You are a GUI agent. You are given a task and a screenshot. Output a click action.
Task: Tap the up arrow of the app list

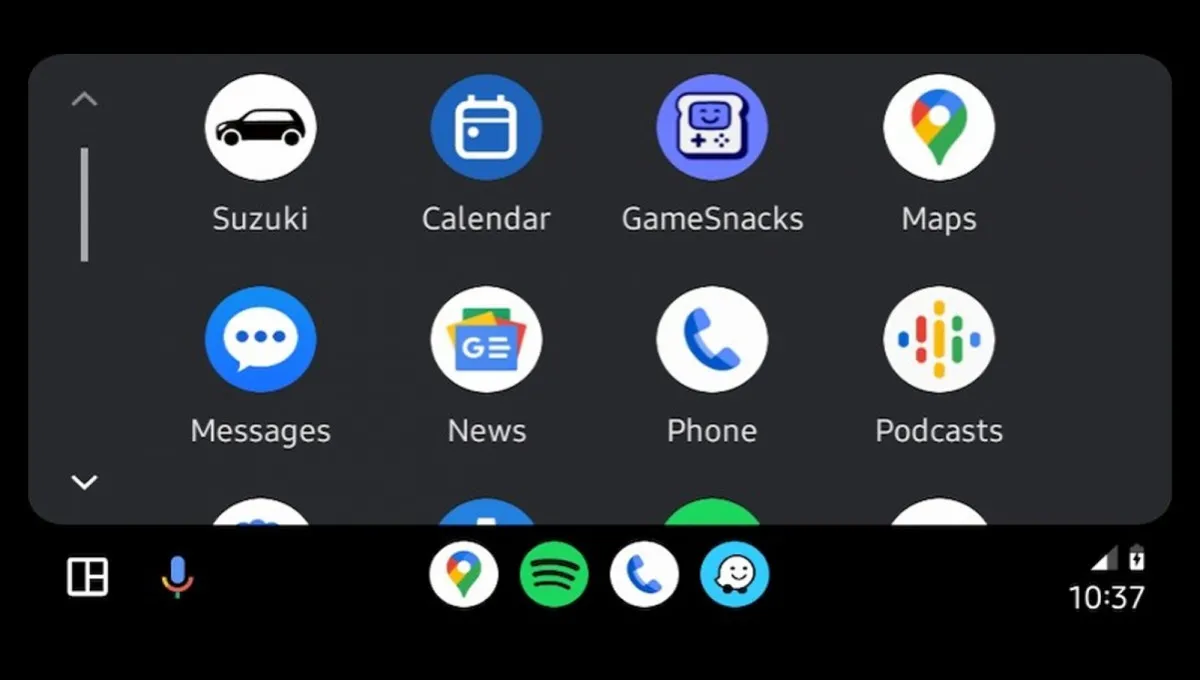pos(85,99)
